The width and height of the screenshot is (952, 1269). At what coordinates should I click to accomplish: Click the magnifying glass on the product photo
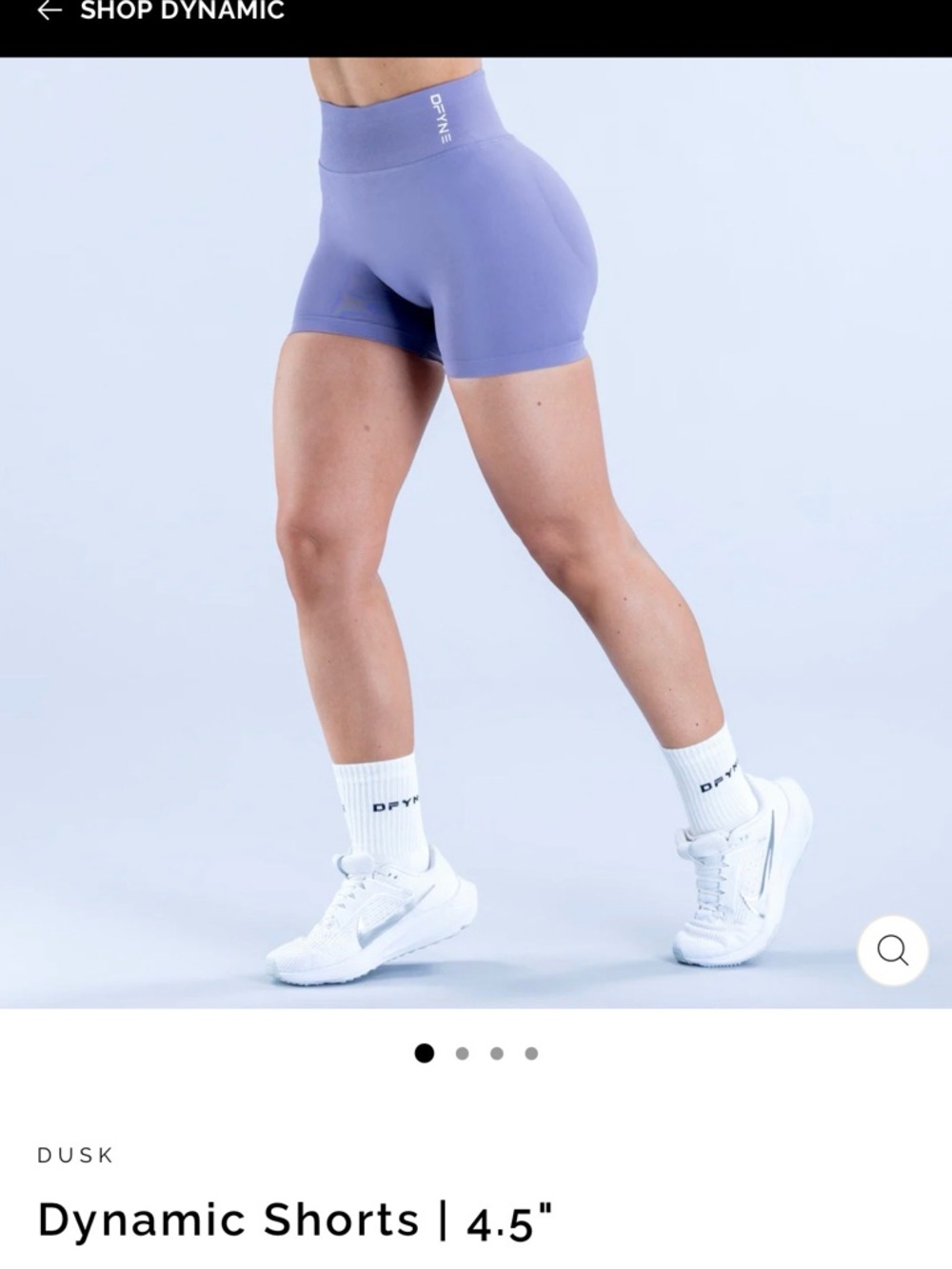click(x=892, y=947)
